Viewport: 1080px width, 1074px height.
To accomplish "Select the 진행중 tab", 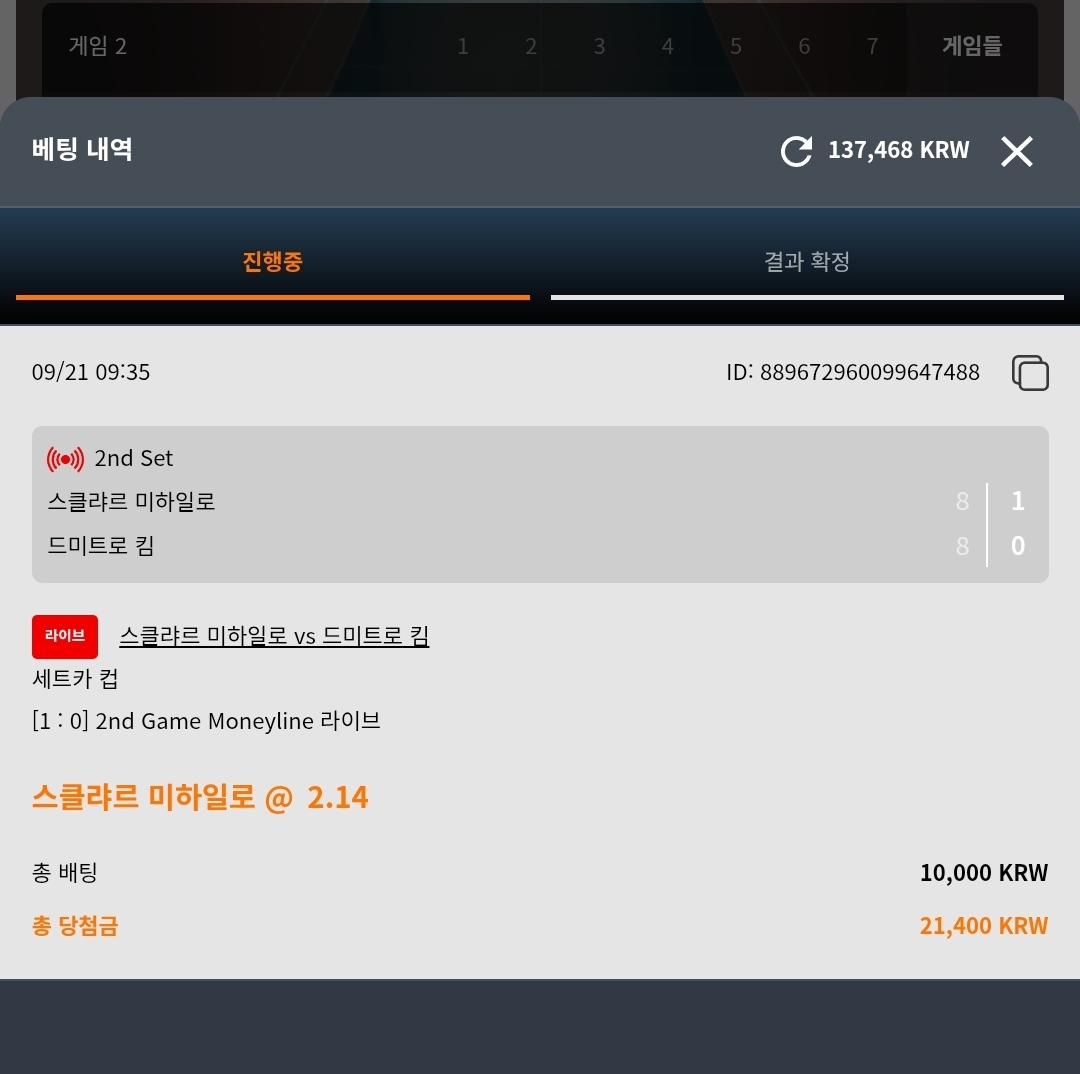I will click(273, 262).
